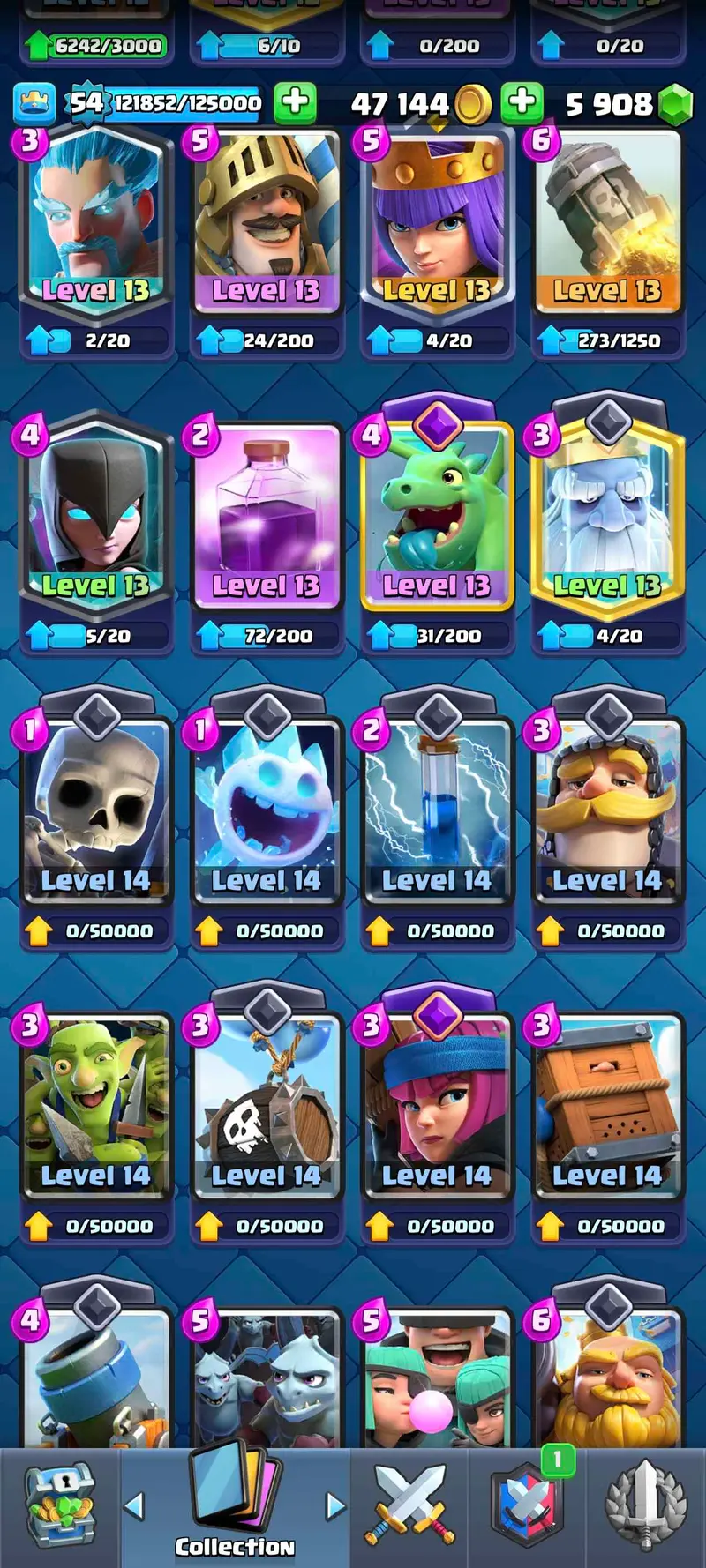Select the Prince card with 24/200
Image resolution: width=706 pixels, height=1568 pixels.
(266, 220)
